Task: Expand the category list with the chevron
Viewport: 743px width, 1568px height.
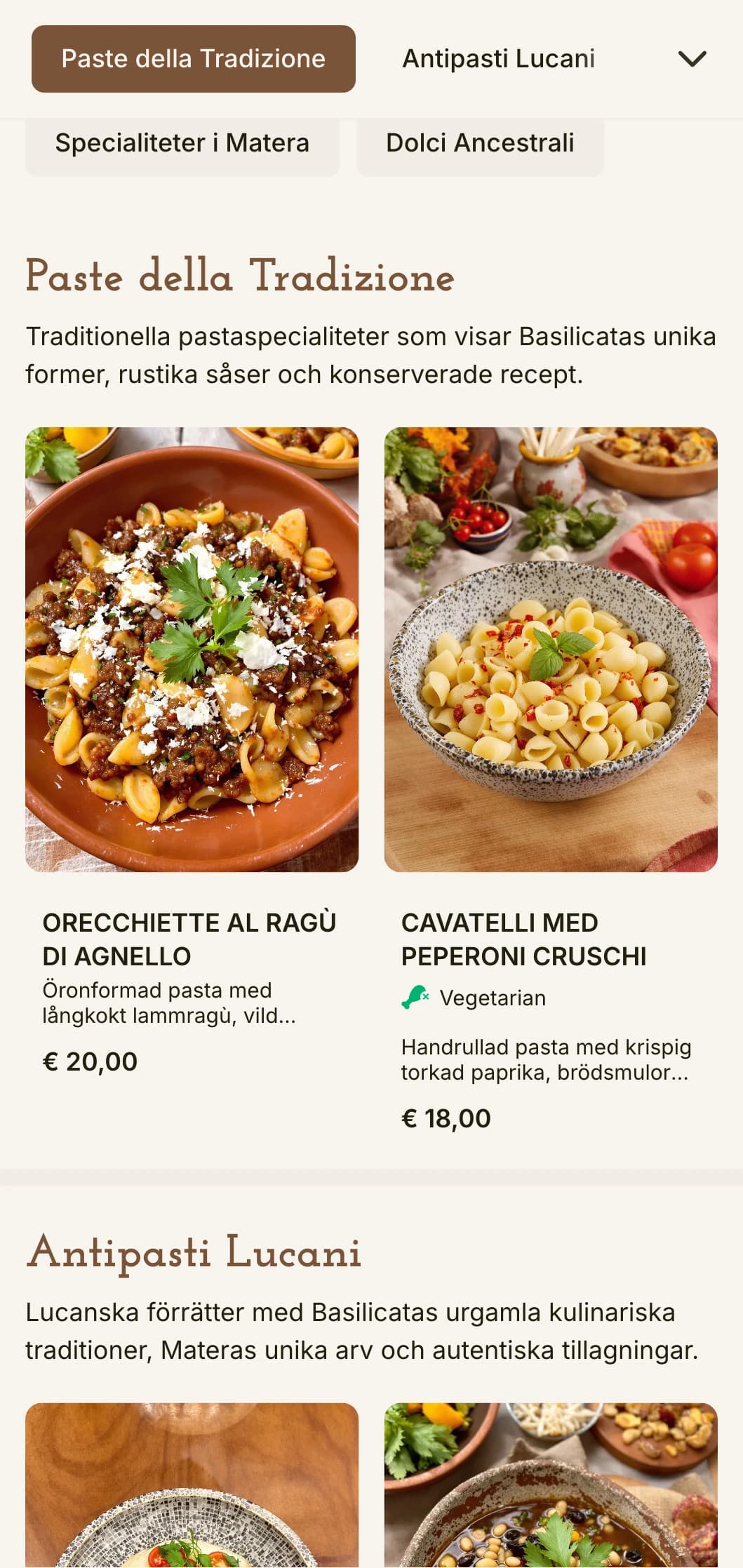Action: (x=692, y=59)
